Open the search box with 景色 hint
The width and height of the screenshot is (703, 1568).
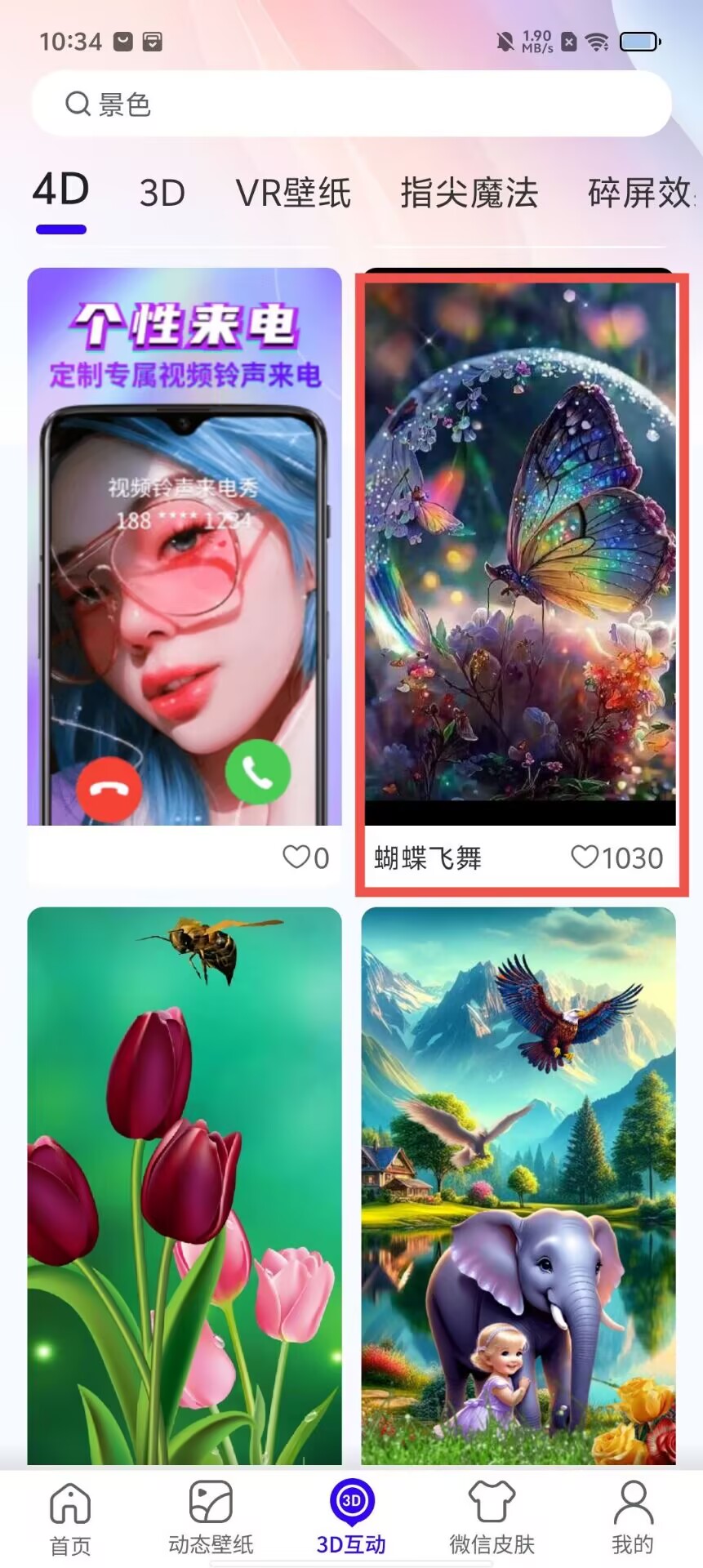pos(351,105)
